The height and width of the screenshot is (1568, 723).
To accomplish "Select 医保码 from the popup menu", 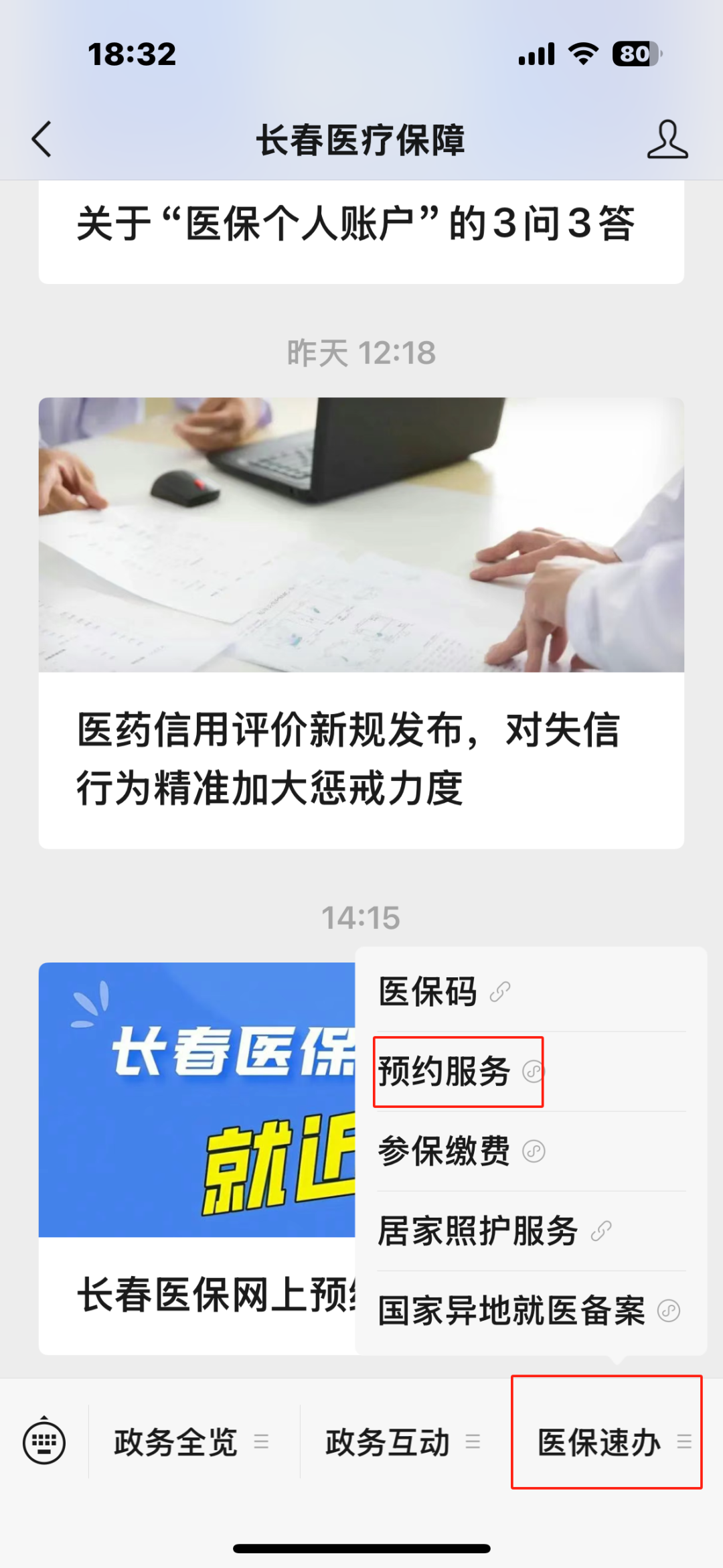I will point(532,991).
